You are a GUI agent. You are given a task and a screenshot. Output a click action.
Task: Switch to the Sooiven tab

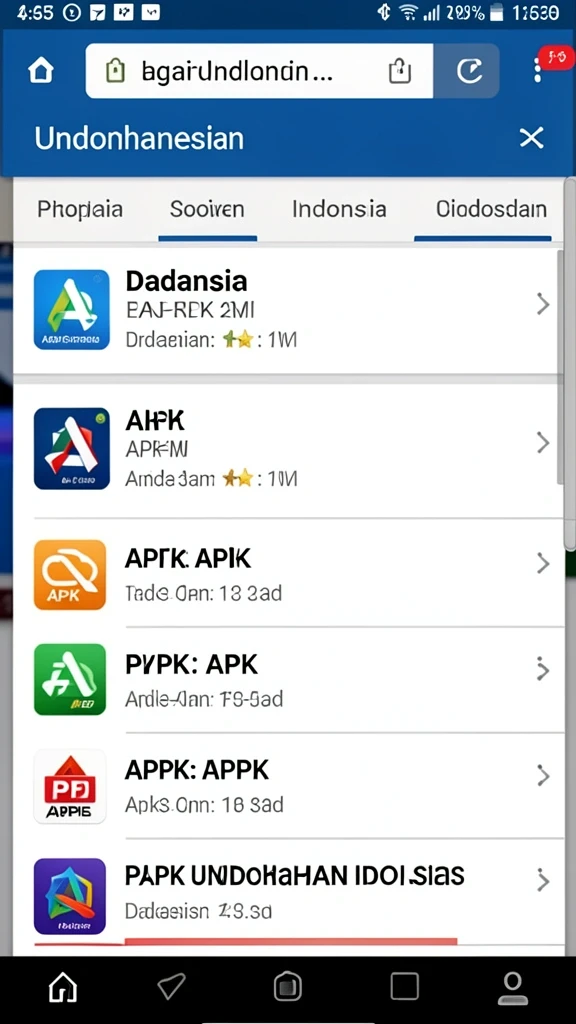tap(207, 210)
